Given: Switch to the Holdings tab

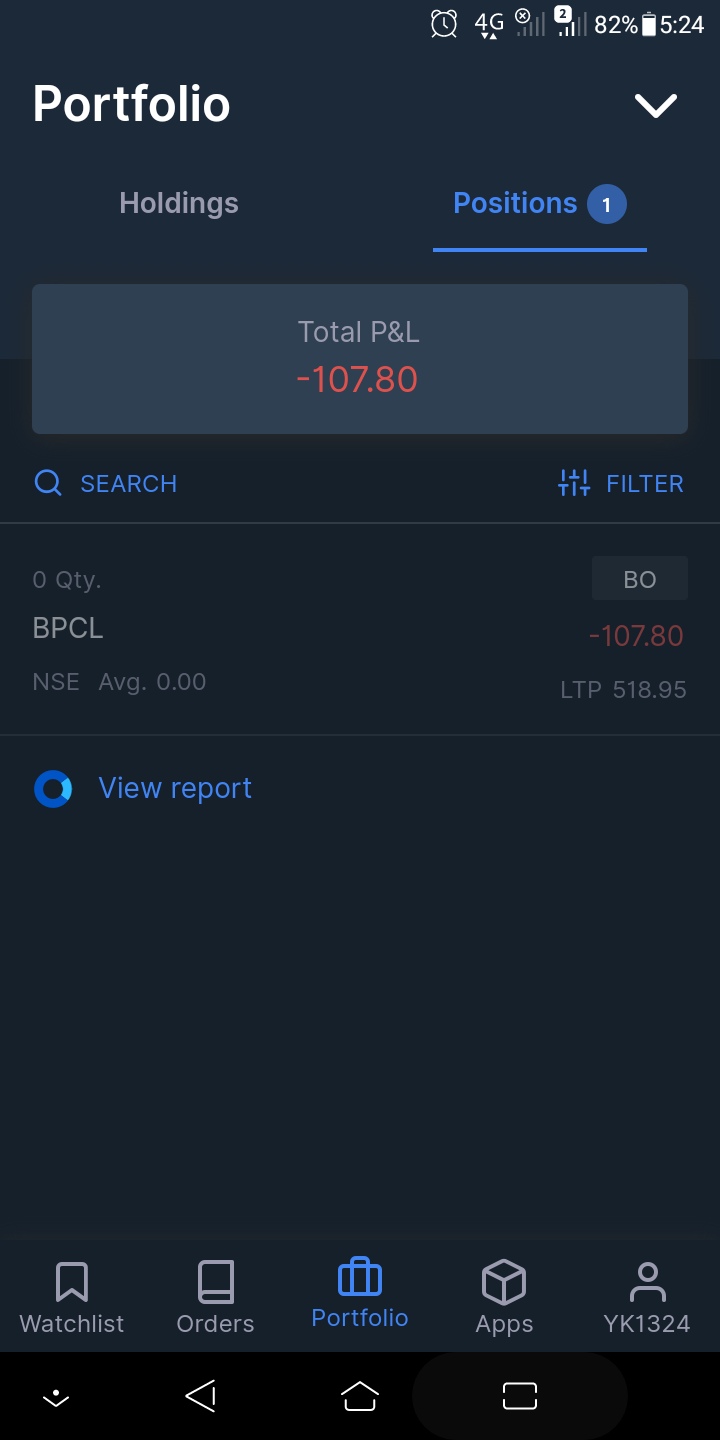Looking at the screenshot, I should click(x=179, y=203).
